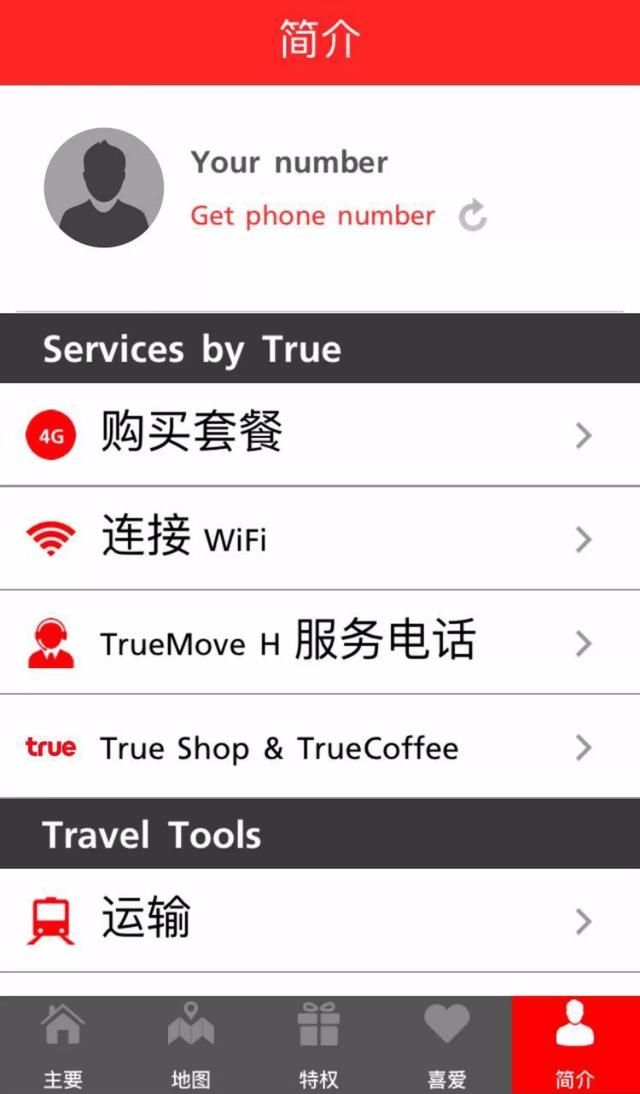Tap the profile avatar picture

point(104,187)
